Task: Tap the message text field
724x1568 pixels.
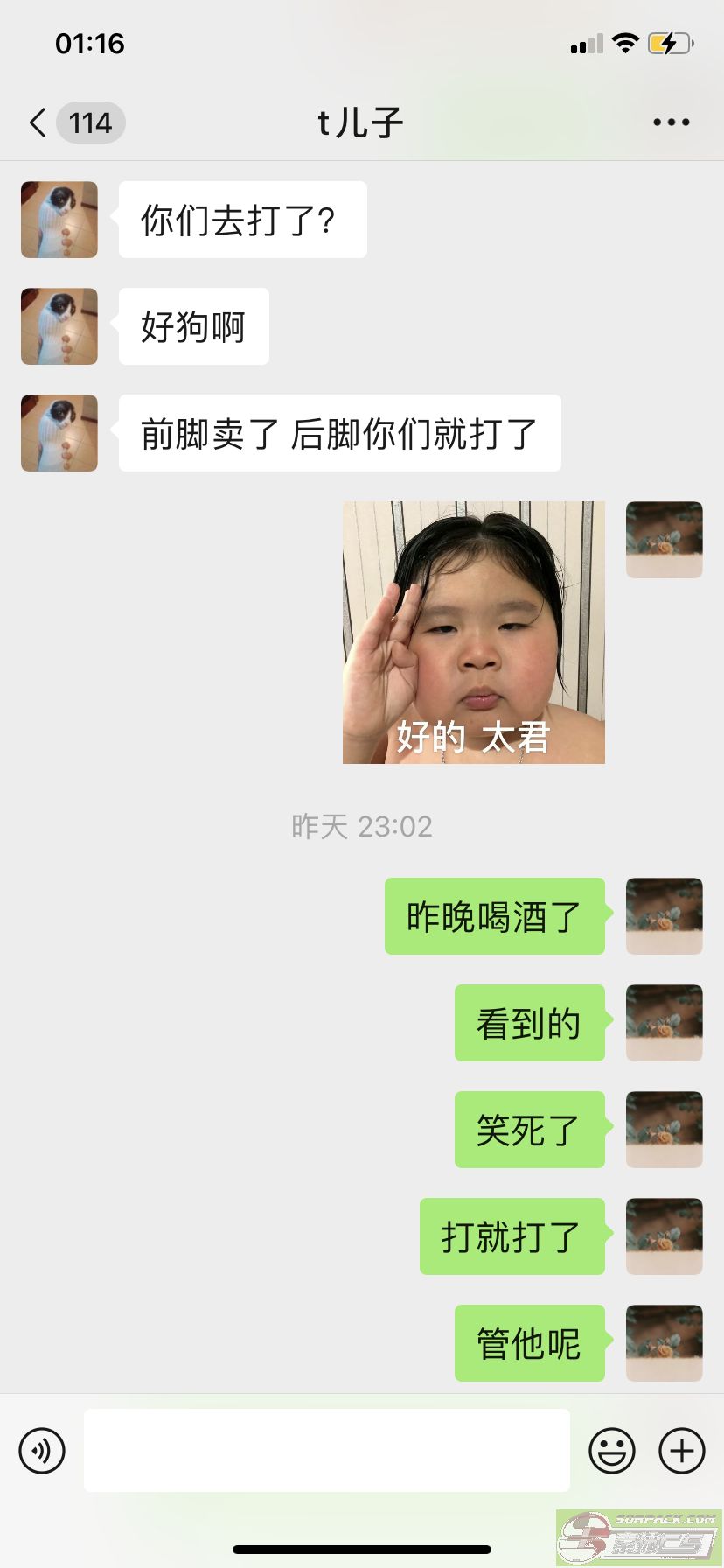Action: pyautogui.click(x=326, y=1450)
